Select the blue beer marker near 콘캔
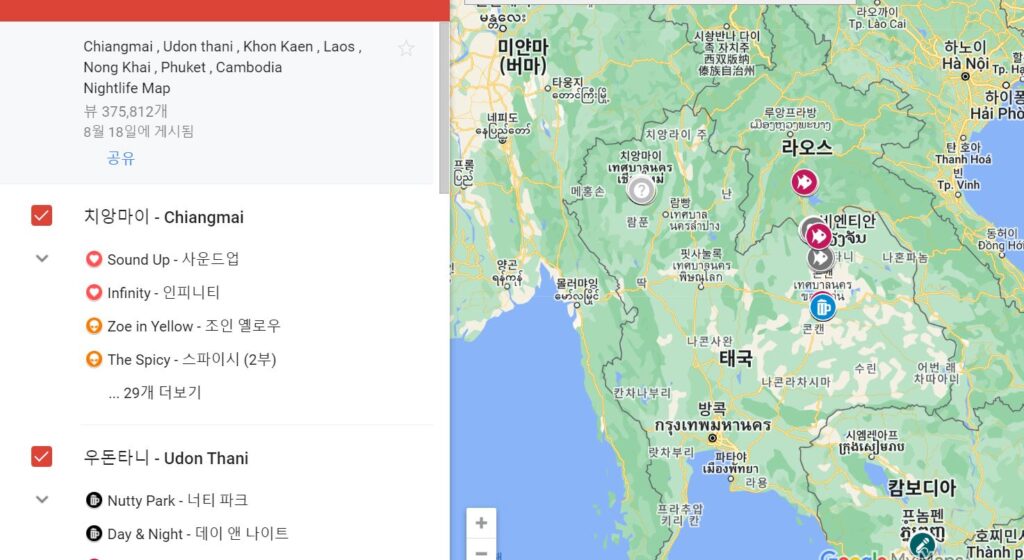The width and height of the screenshot is (1024, 560). (x=823, y=306)
